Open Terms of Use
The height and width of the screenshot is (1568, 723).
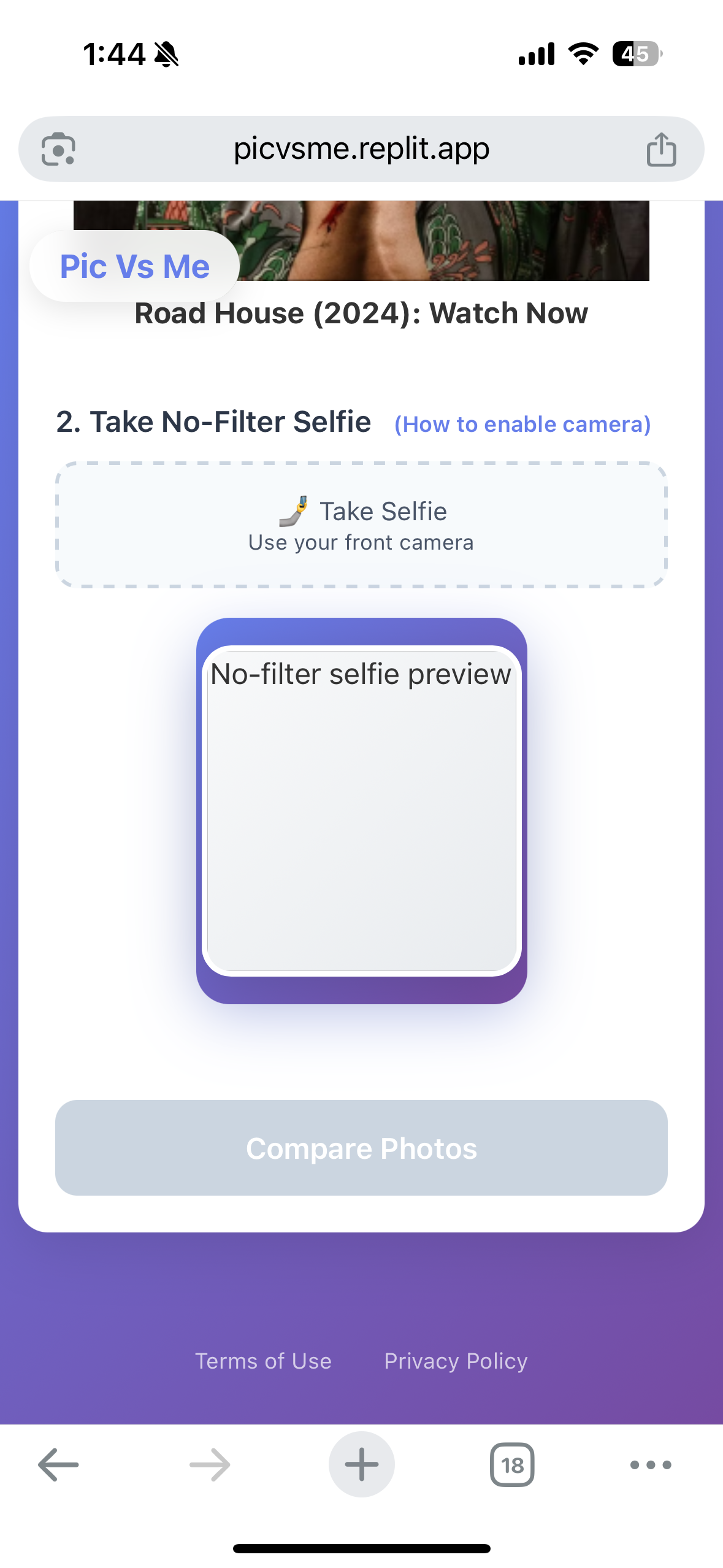(x=263, y=1361)
